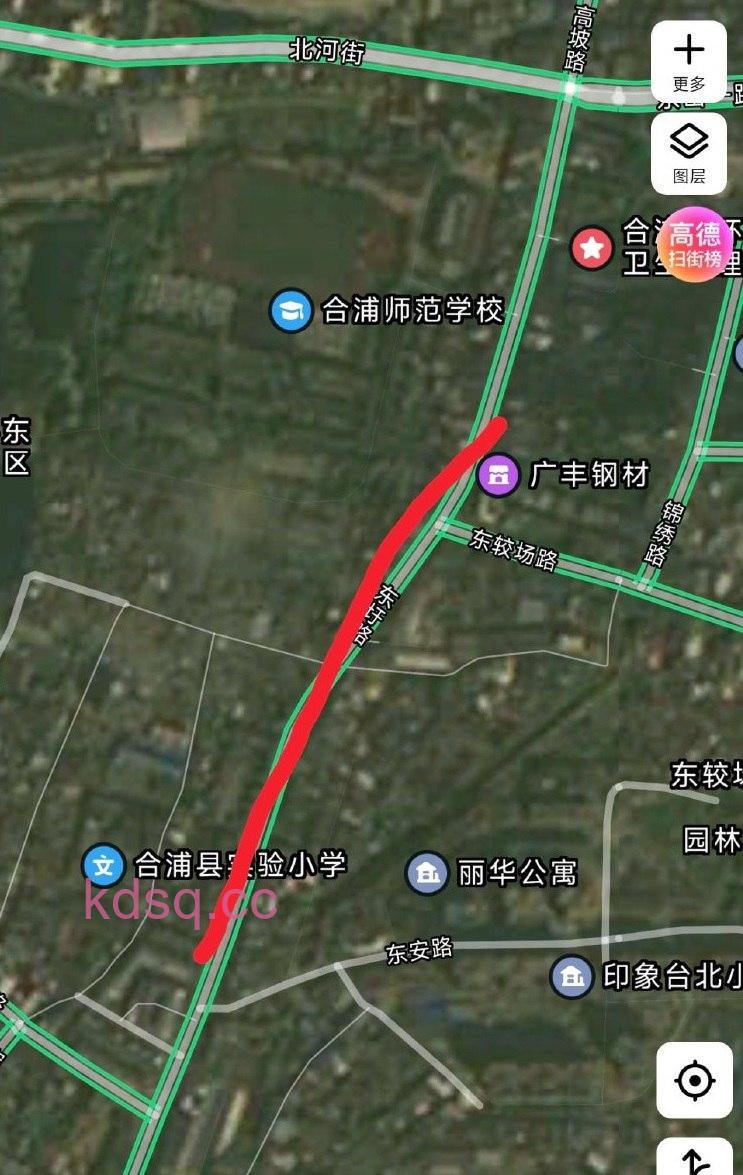Open the 更多 plus menu
The height and width of the screenshot is (1175, 743).
click(x=688, y=61)
